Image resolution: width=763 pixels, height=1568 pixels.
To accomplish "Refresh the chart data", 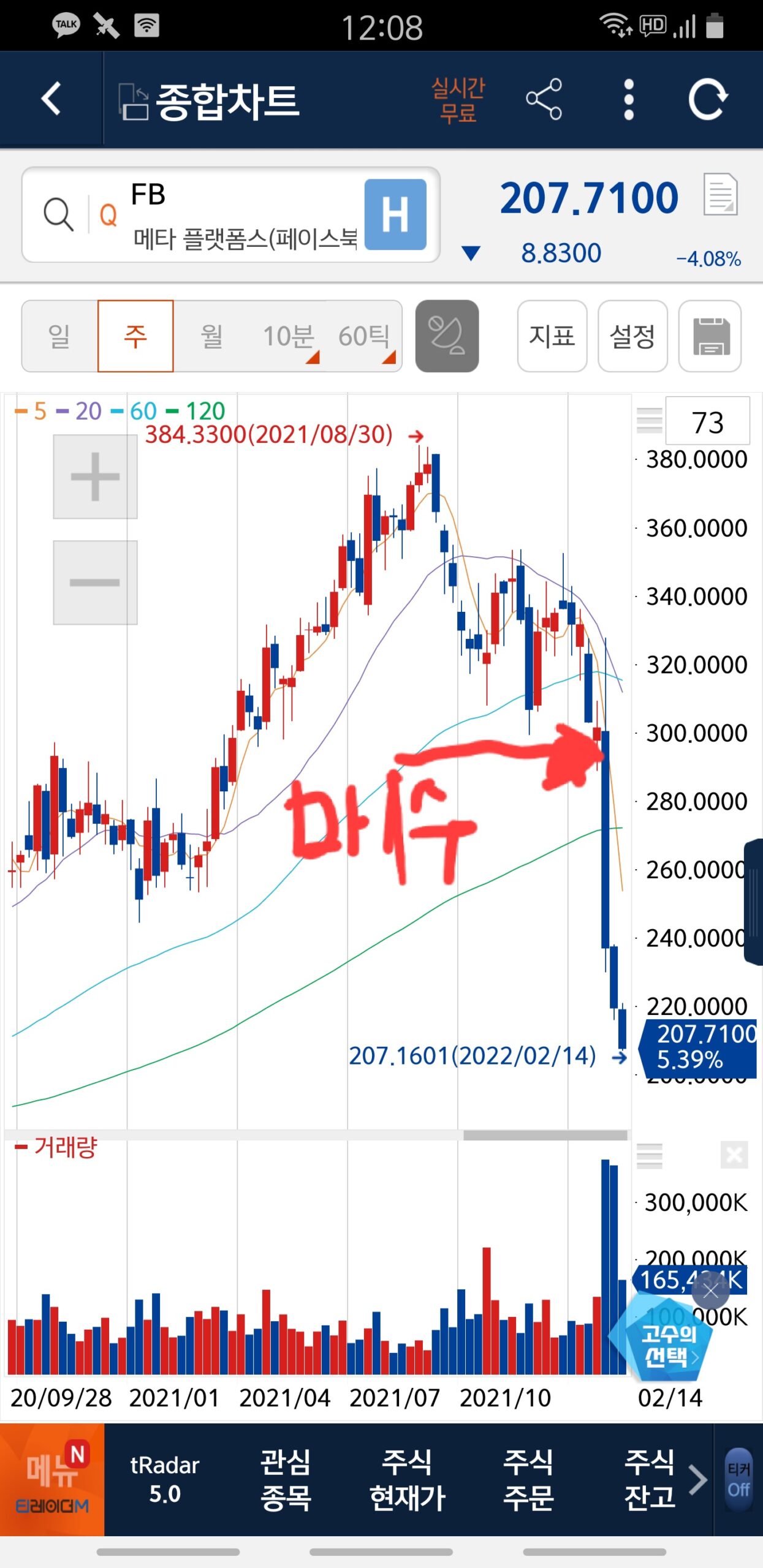I will click(707, 99).
